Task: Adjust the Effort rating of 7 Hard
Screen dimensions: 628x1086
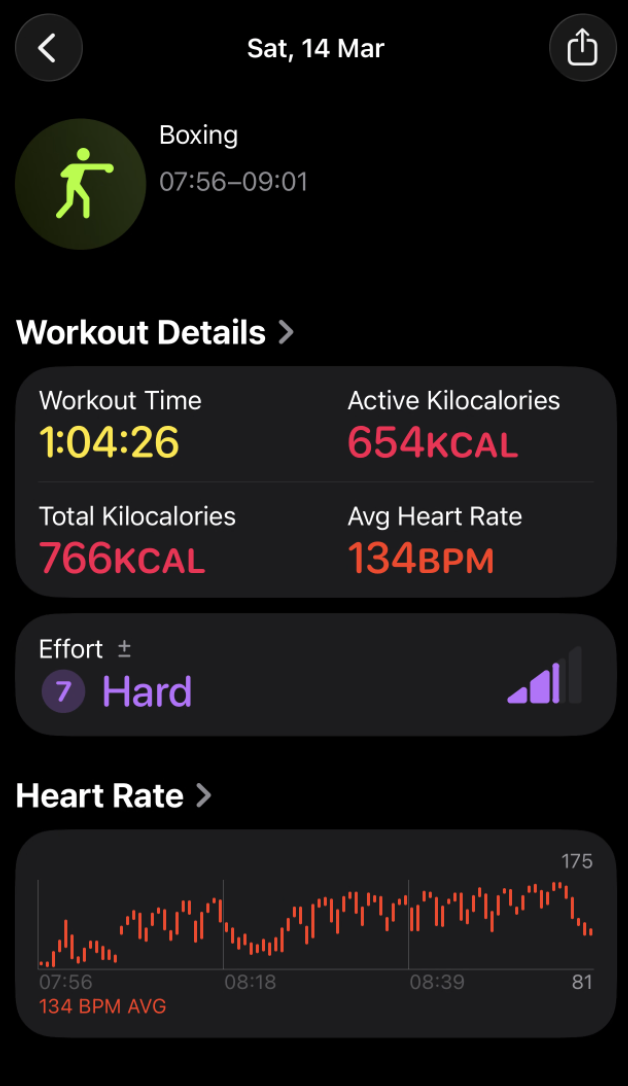Action: (x=315, y=674)
